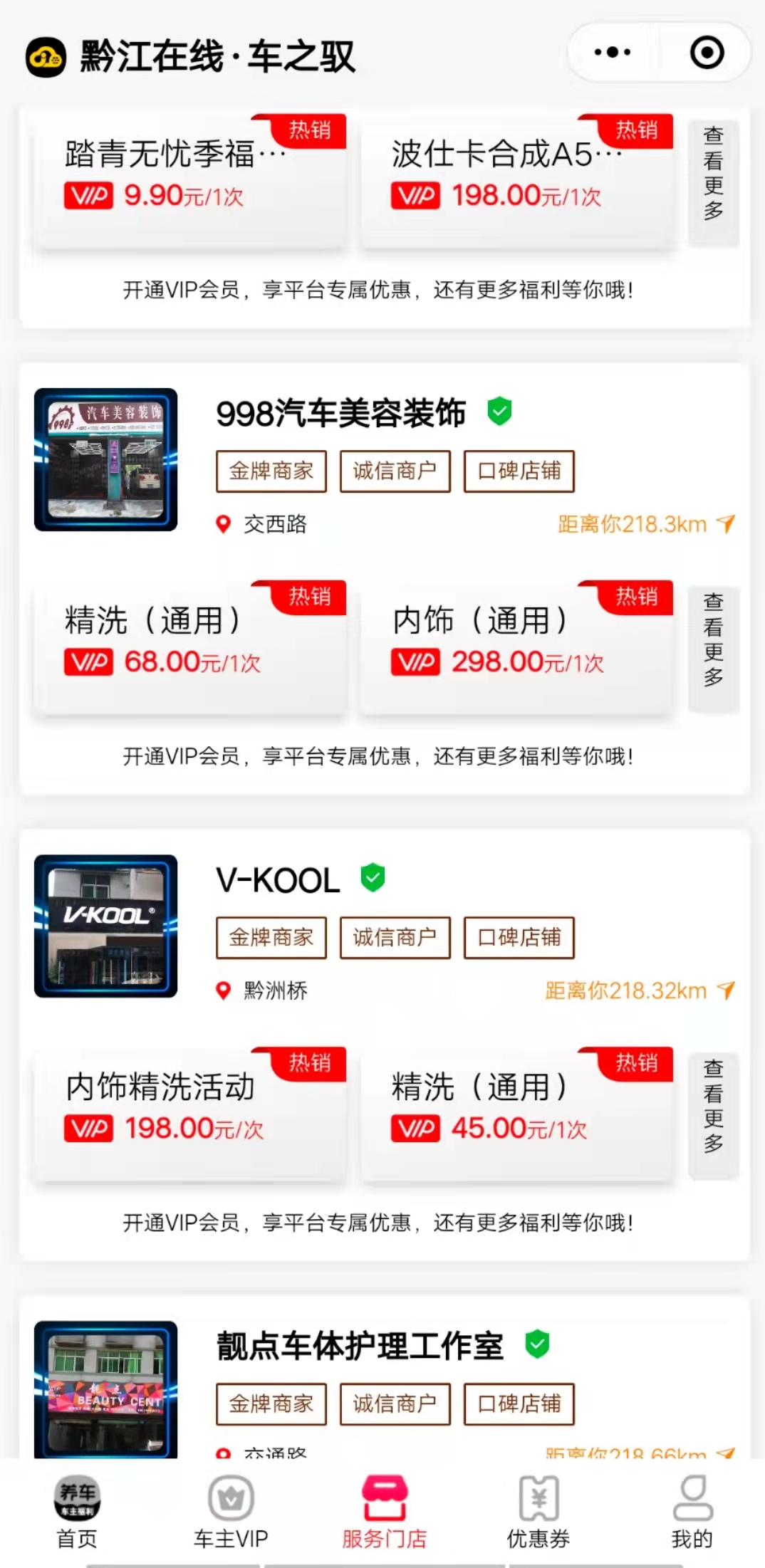Screen dimensions: 765x1568
Task: Close the mini program with the circle icon
Action: 707,52
